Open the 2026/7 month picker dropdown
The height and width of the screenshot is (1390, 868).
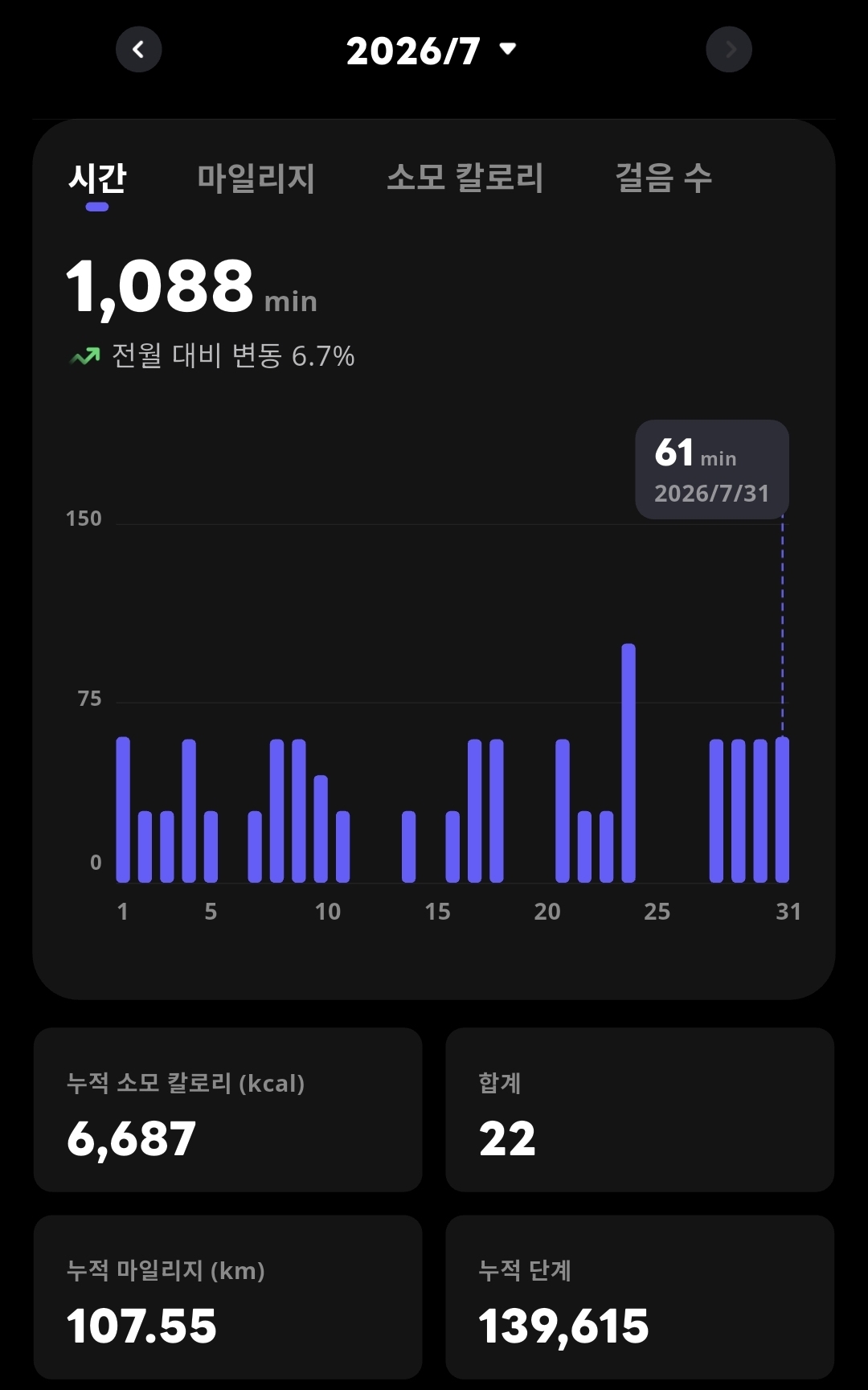[432, 51]
